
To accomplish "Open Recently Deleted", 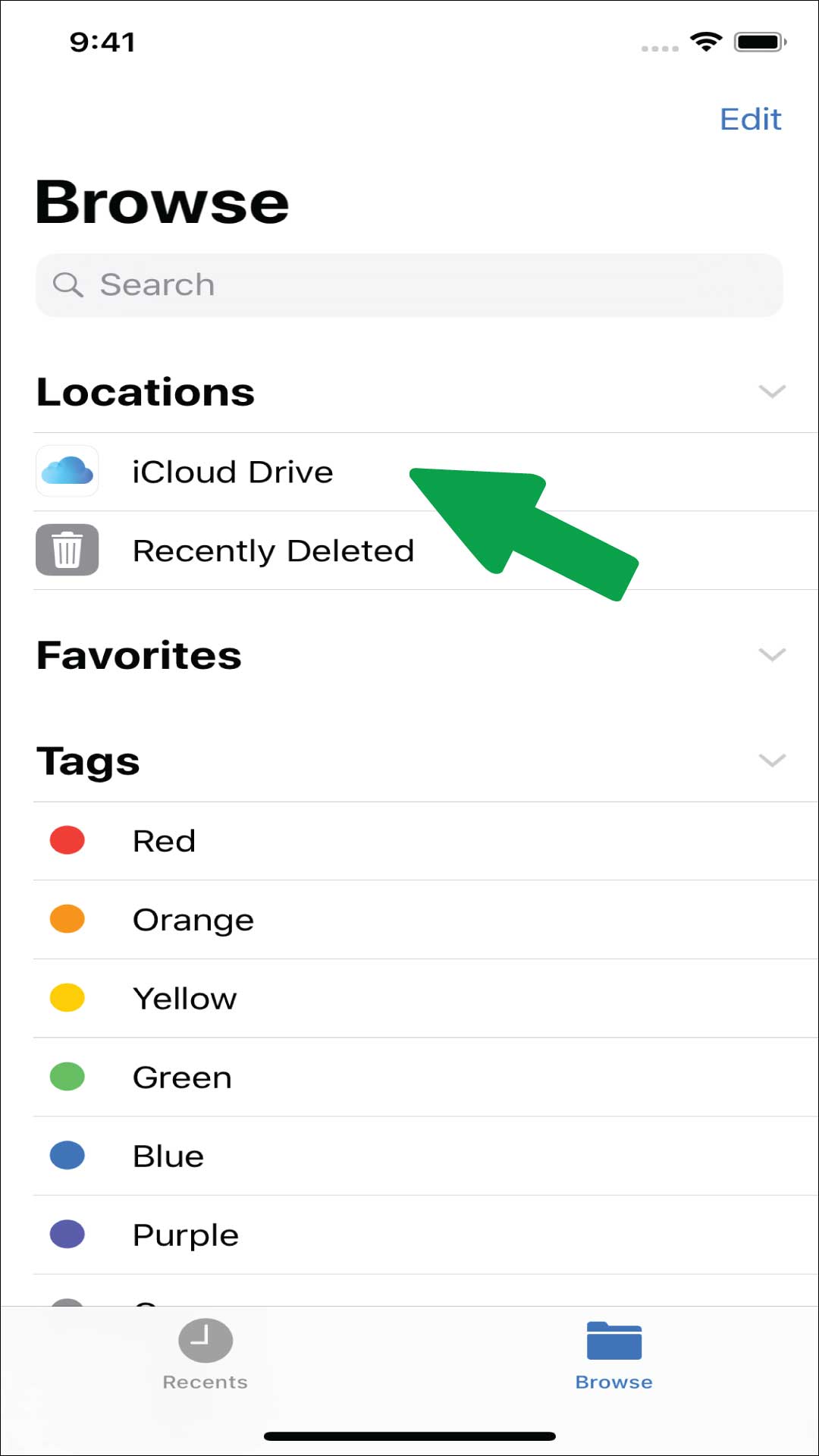I will coord(273,551).
